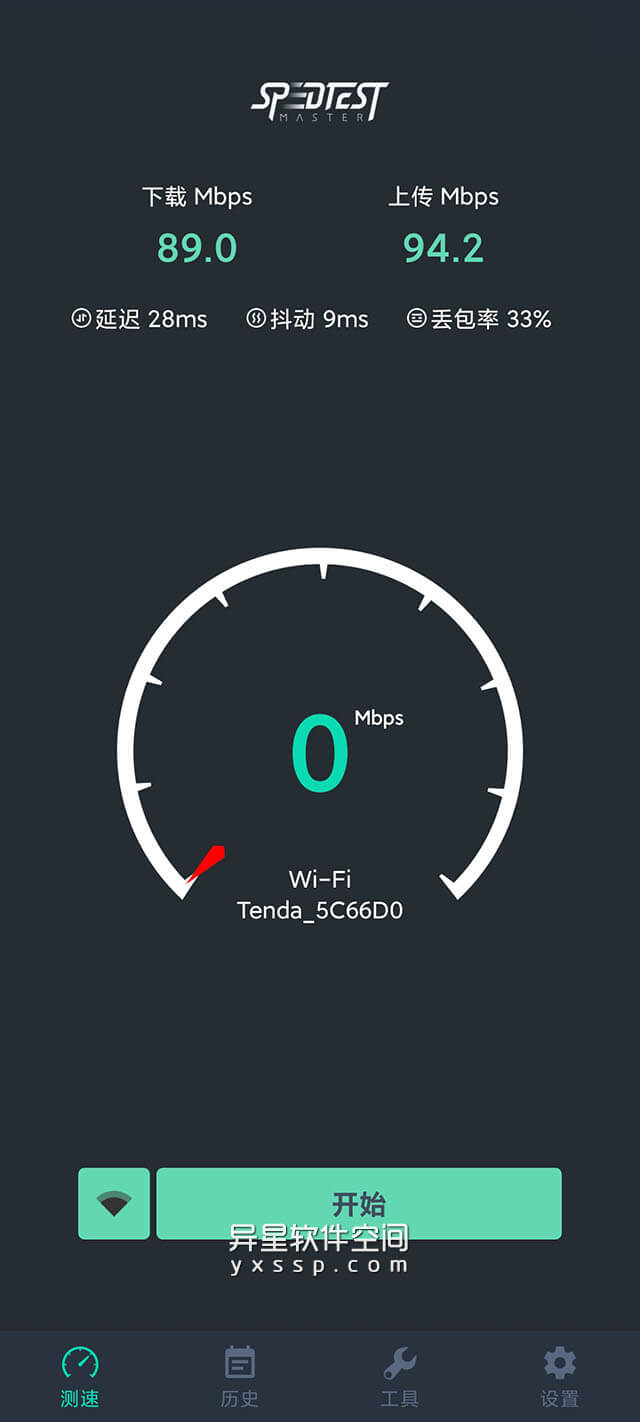
Task: Tap the 开始 button to start the test
Action: [358, 1203]
